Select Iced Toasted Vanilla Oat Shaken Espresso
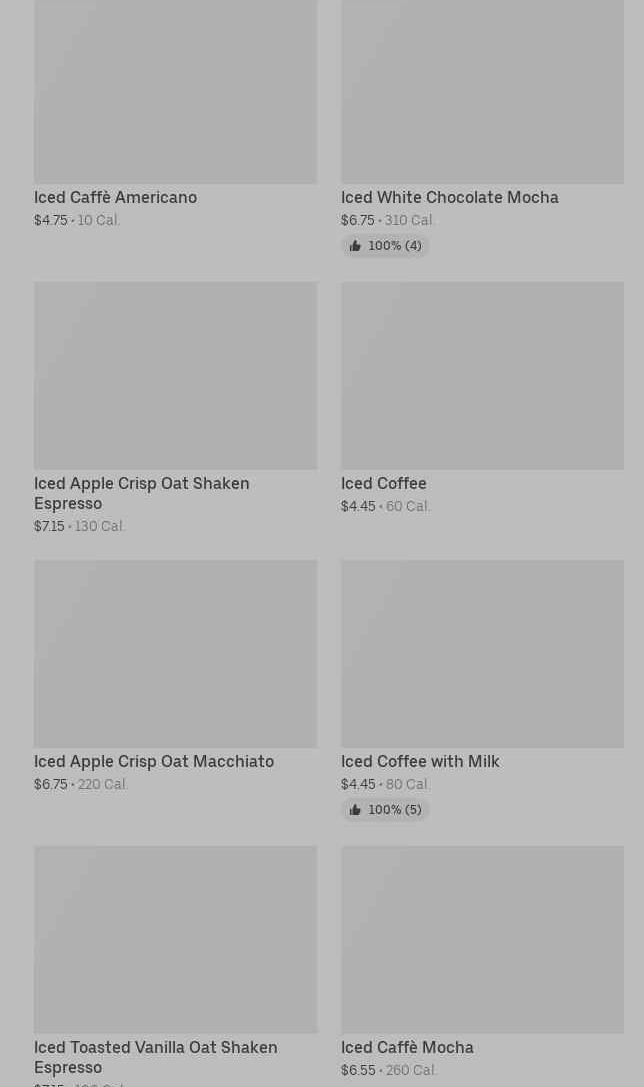Image resolution: width=644 pixels, height=1087 pixels. tap(175, 966)
